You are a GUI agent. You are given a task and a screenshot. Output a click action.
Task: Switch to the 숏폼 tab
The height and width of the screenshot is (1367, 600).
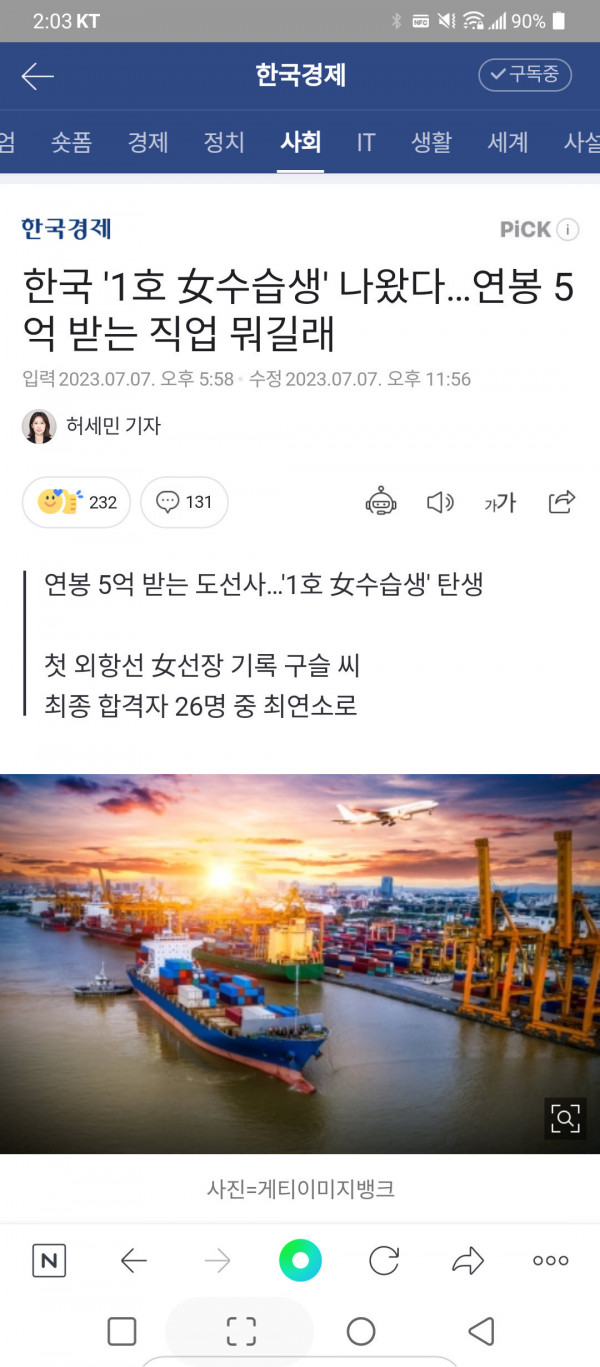(x=72, y=142)
